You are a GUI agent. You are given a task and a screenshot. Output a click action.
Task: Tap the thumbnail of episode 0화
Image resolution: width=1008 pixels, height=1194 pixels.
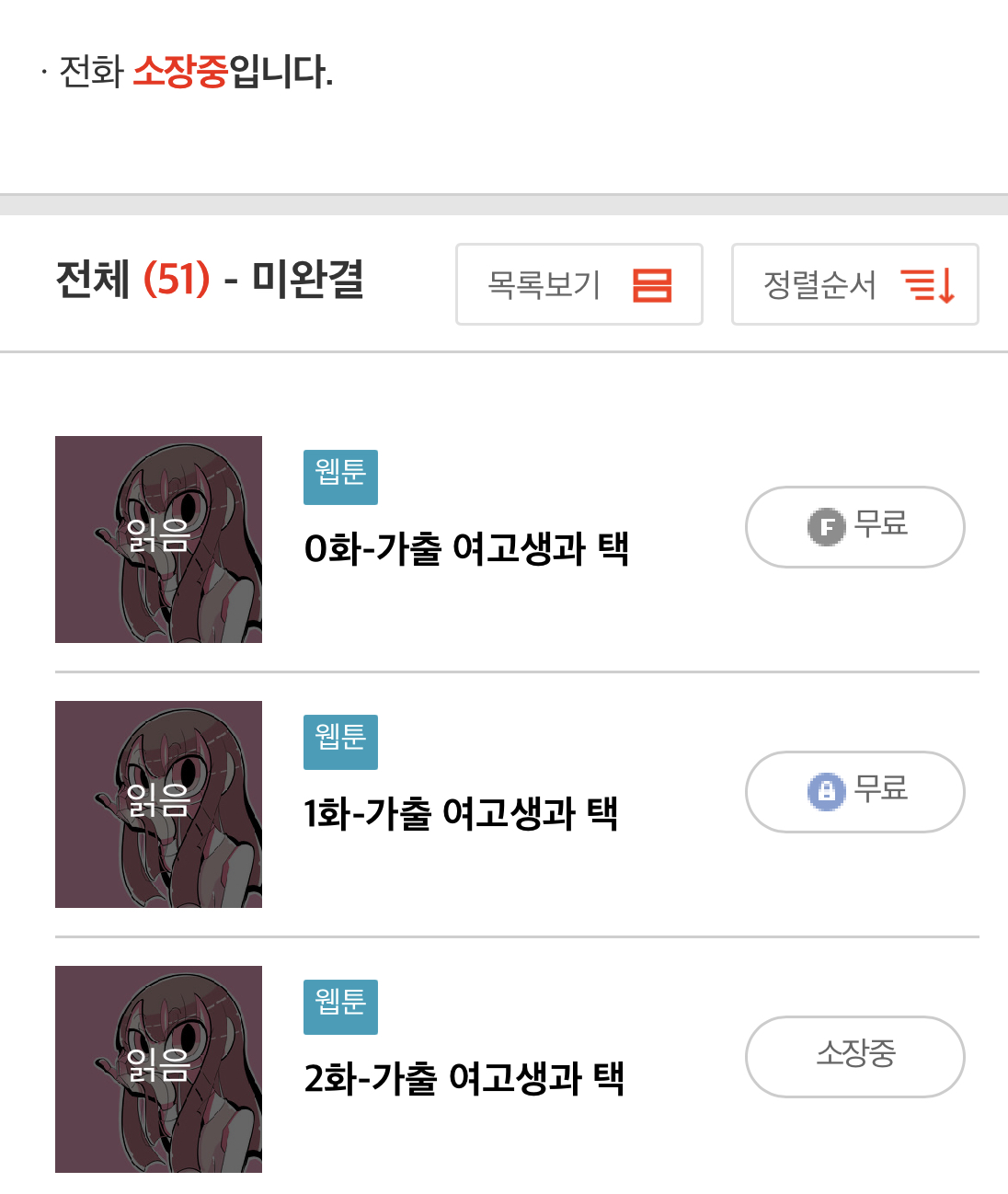click(158, 539)
